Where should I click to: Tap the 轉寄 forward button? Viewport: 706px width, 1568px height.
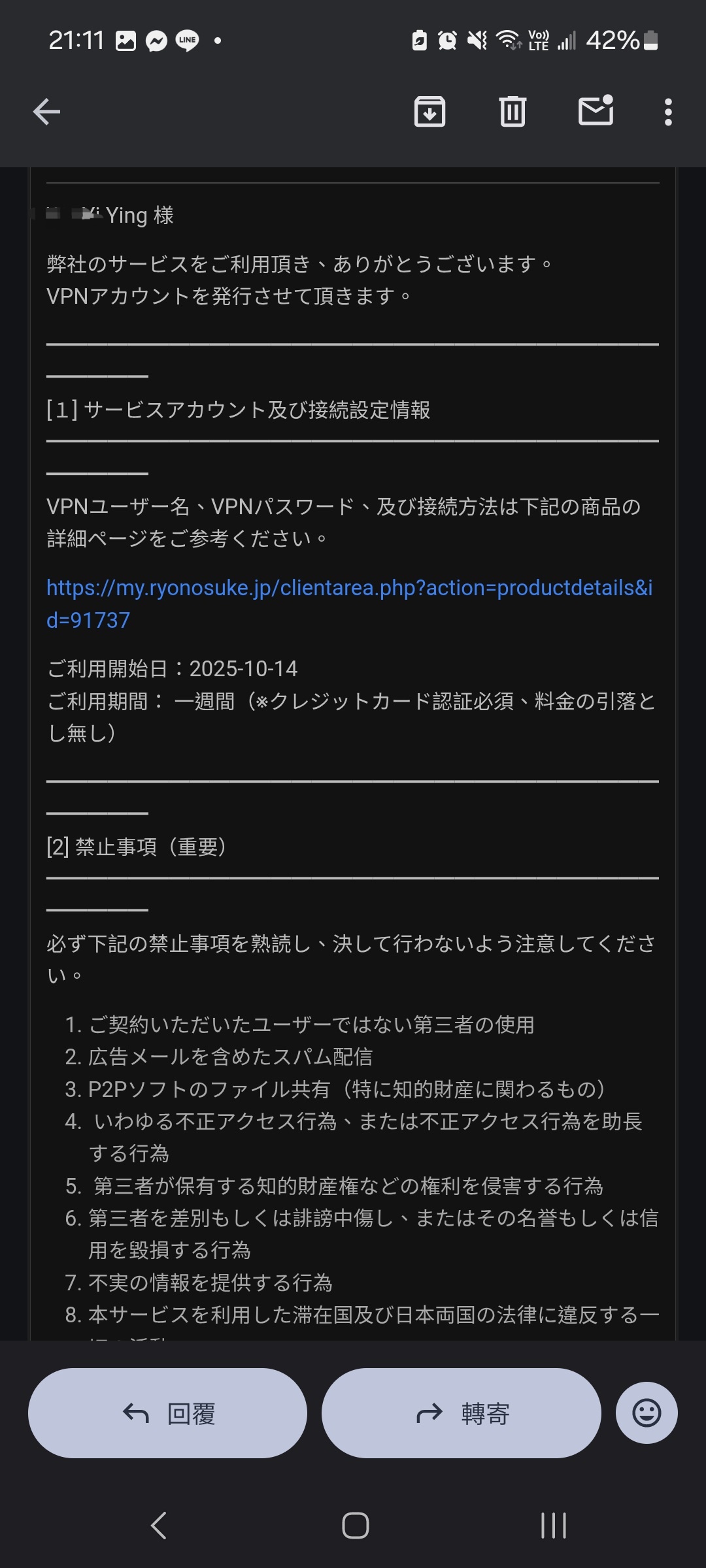click(461, 1414)
